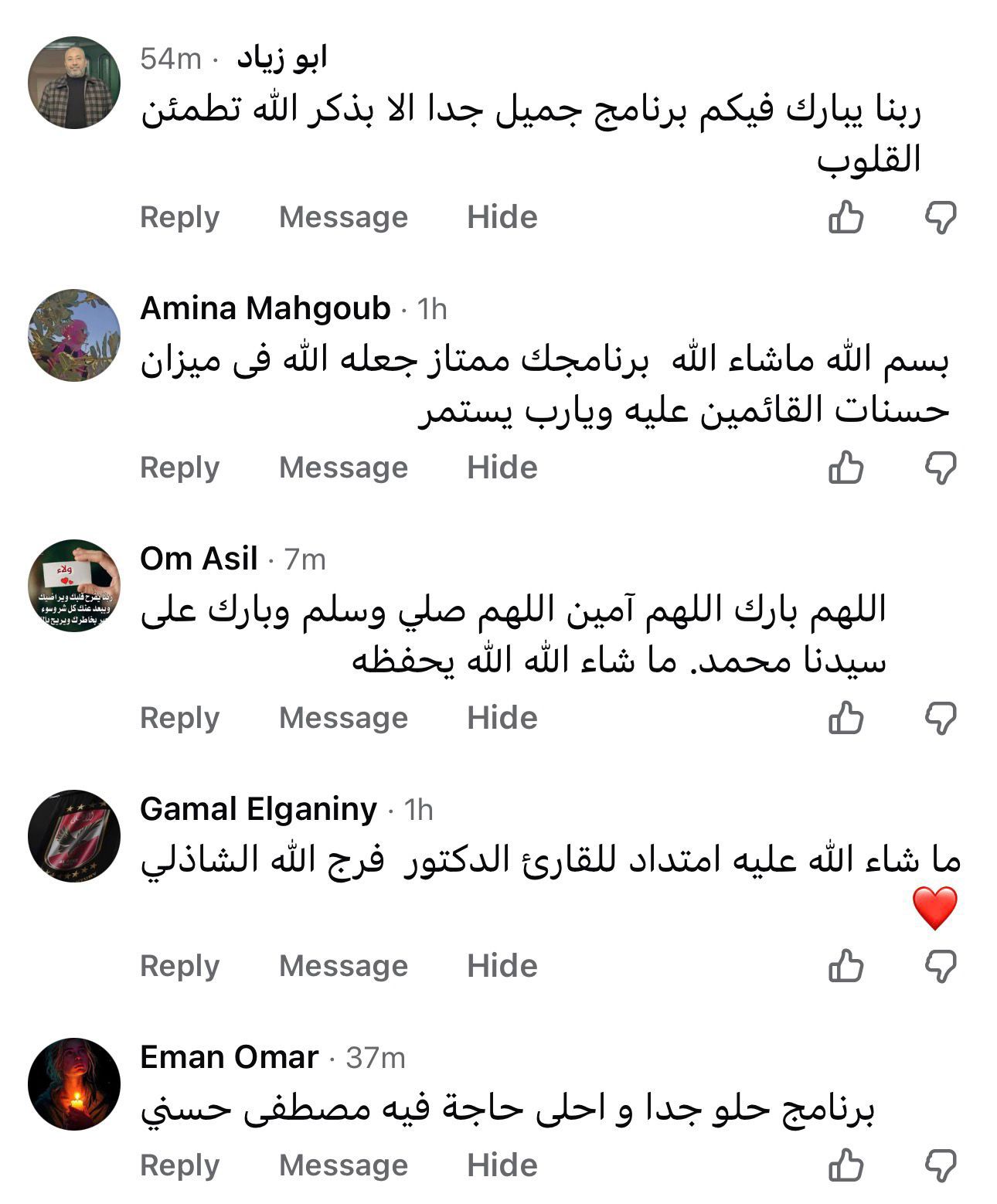997x1204 pixels.
Task: Reply to ابو زياد's comment
Action: click(x=179, y=217)
